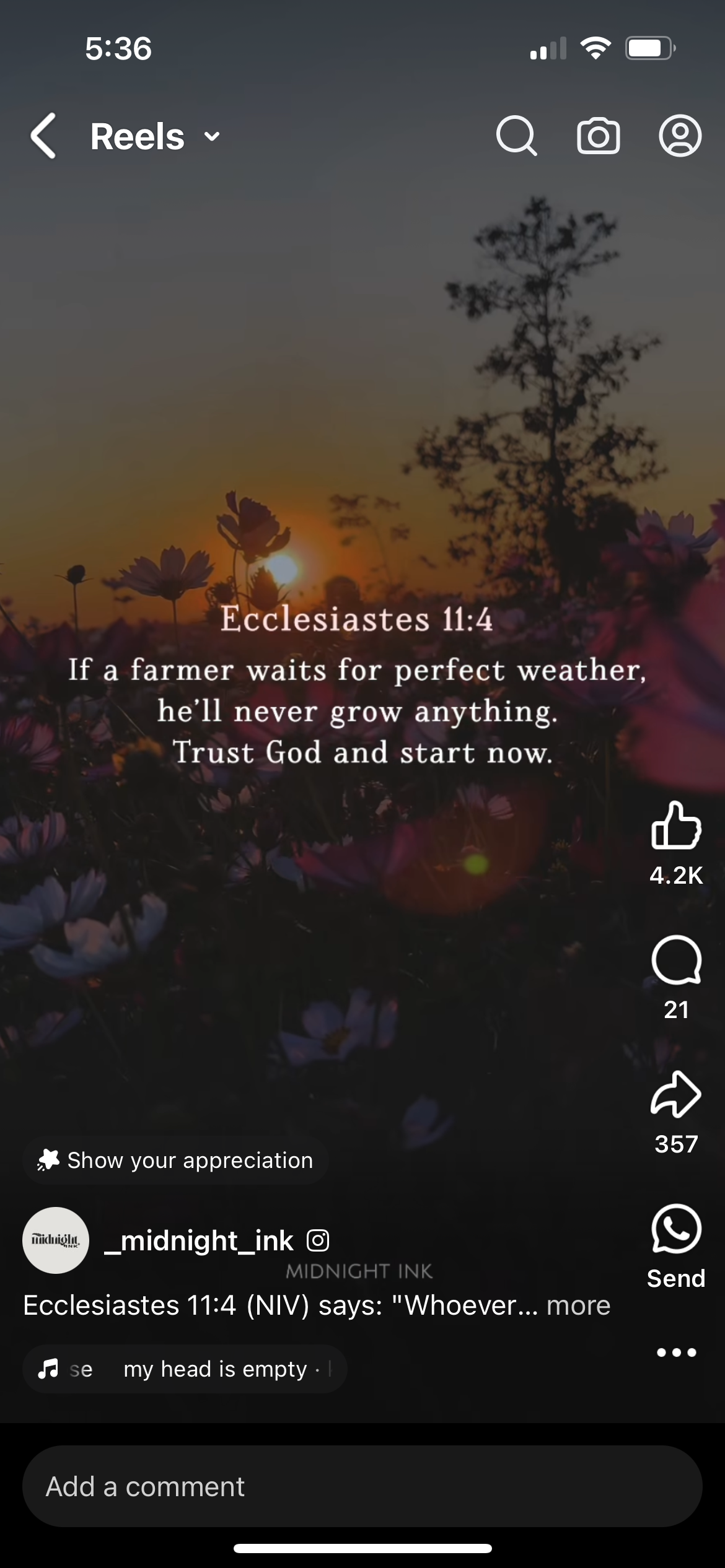This screenshot has height=1568, width=725.
Task: Open the comments on this reel
Action: (x=676, y=960)
